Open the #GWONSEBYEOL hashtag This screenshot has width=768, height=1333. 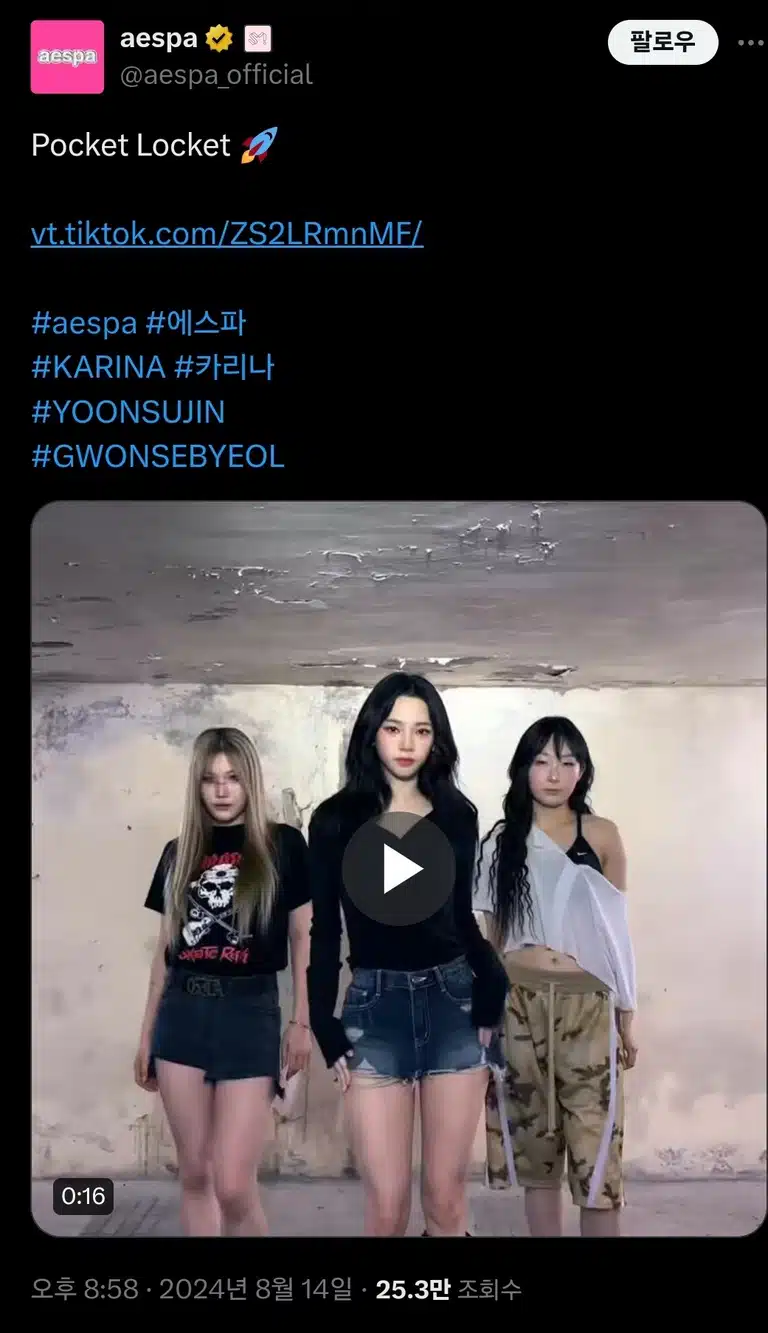click(x=158, y=456)
